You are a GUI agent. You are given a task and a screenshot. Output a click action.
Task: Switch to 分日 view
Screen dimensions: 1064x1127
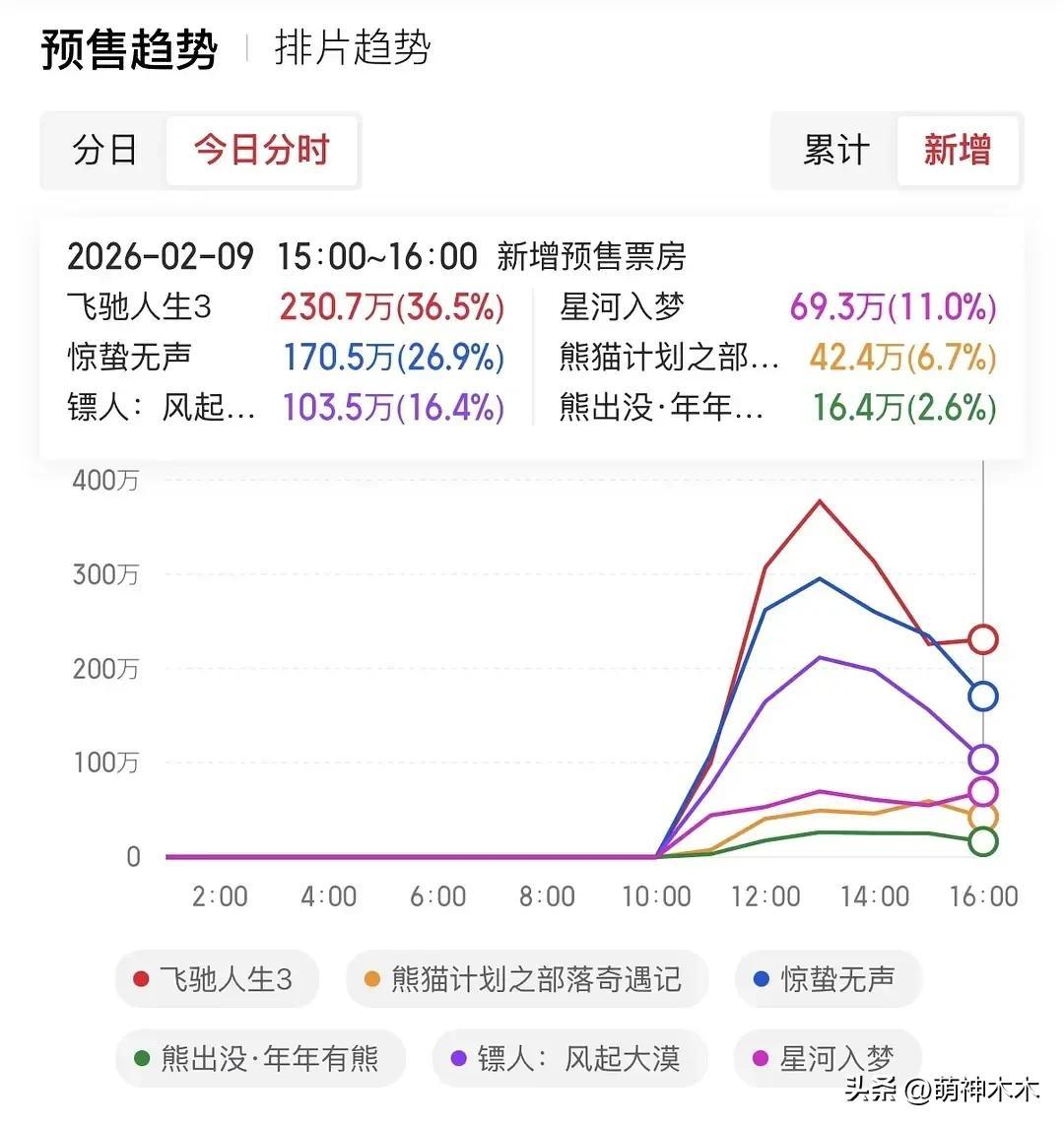[104, 151]
